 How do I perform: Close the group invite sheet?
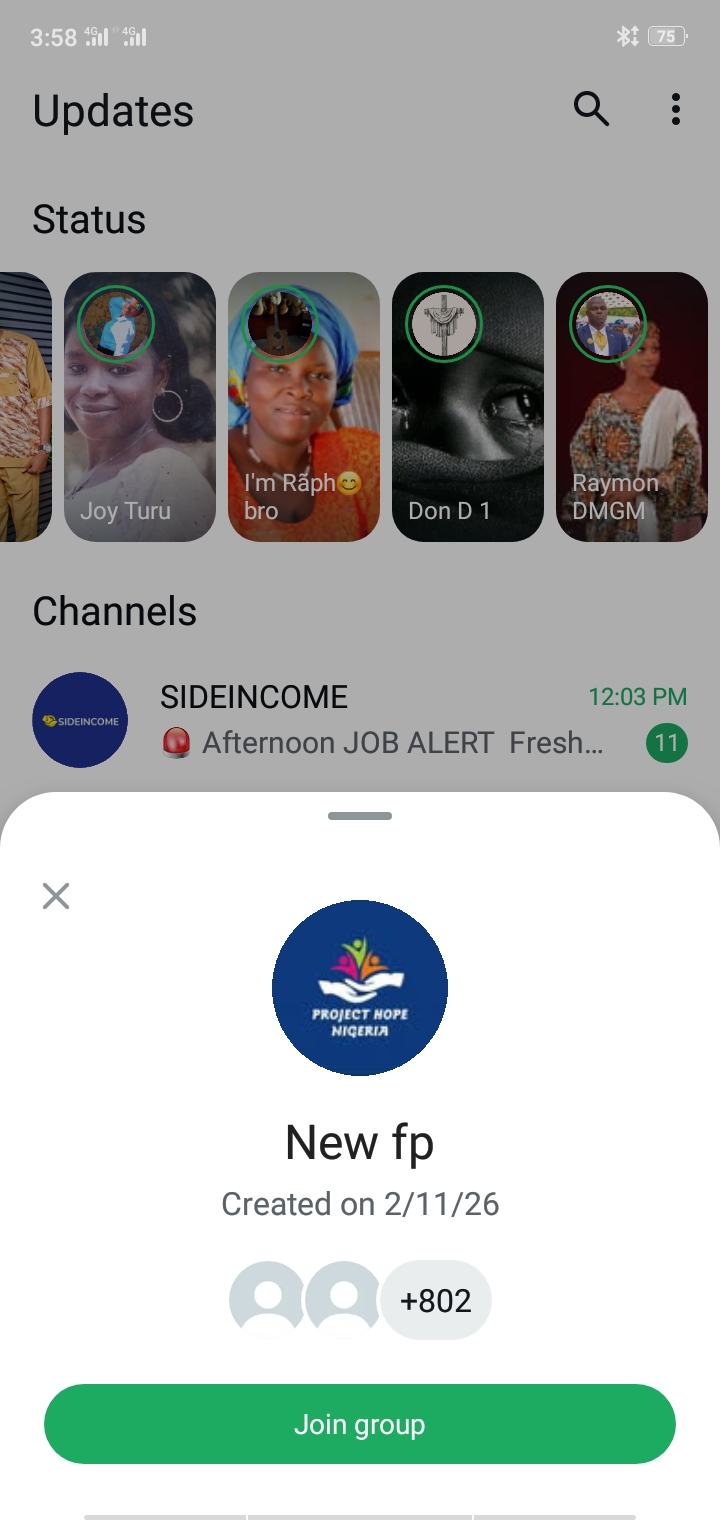coord(56,896)
